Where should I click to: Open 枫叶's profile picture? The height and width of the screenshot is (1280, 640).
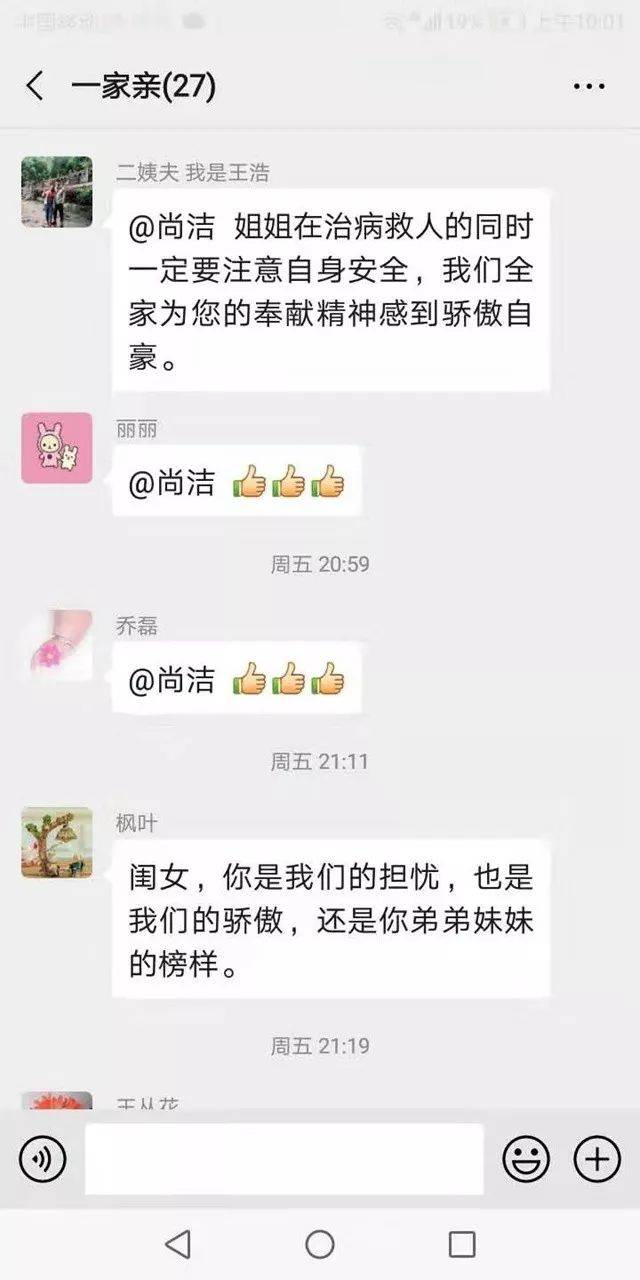[57, 843]
